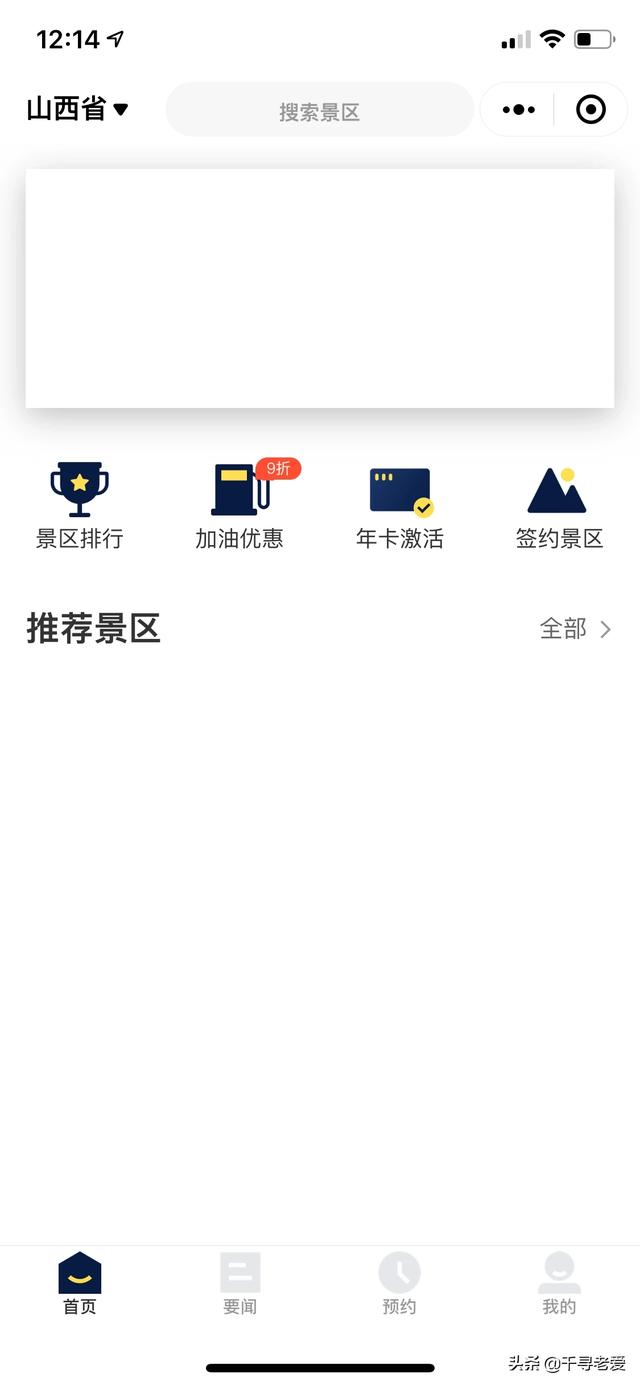Switch to the 预约 tab
Screen dimensions: 640x1386
pos(400,1284)
